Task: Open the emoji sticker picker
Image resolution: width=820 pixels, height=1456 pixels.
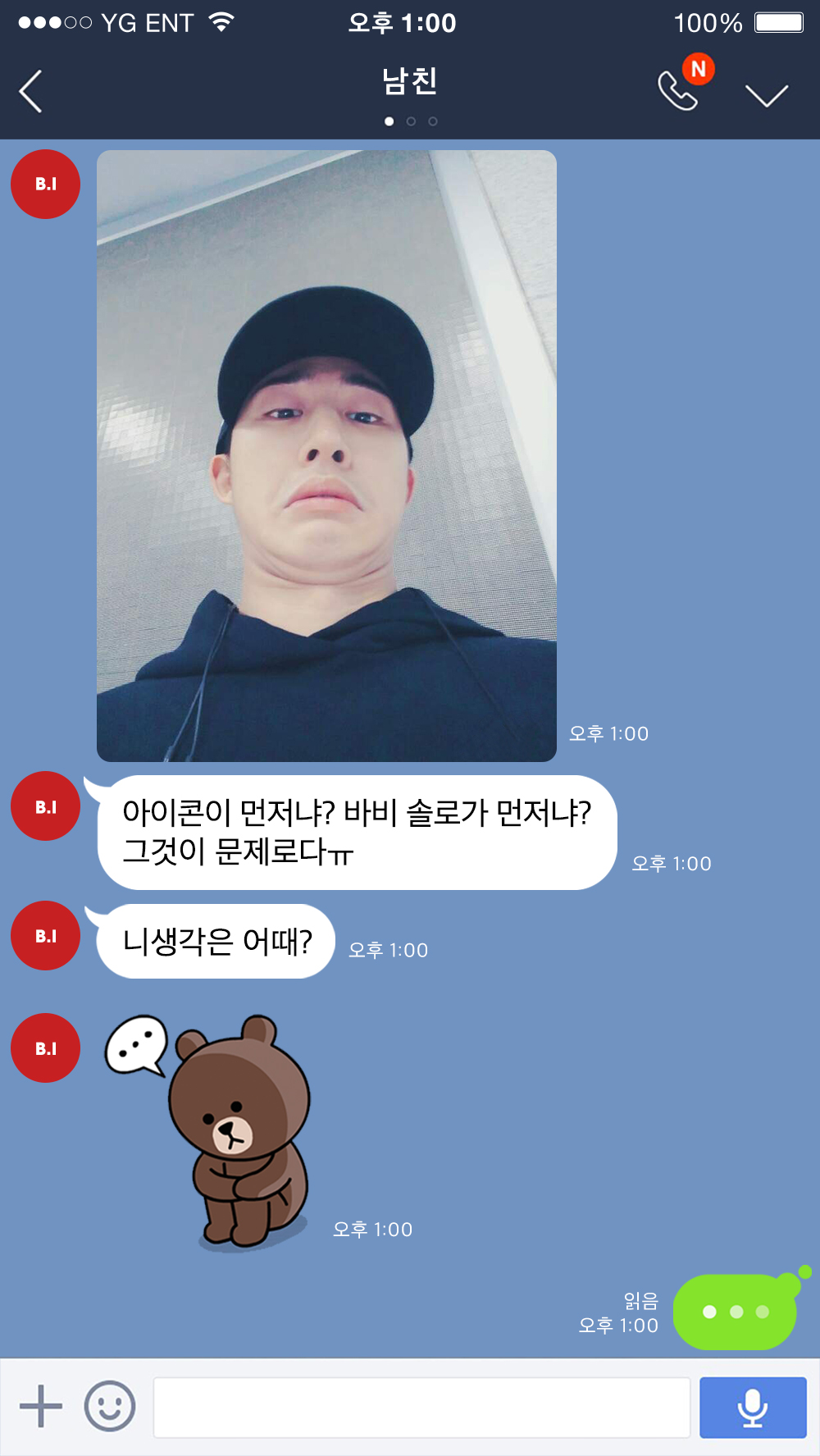Action: pyautogui.click(x=110, y=1406)
